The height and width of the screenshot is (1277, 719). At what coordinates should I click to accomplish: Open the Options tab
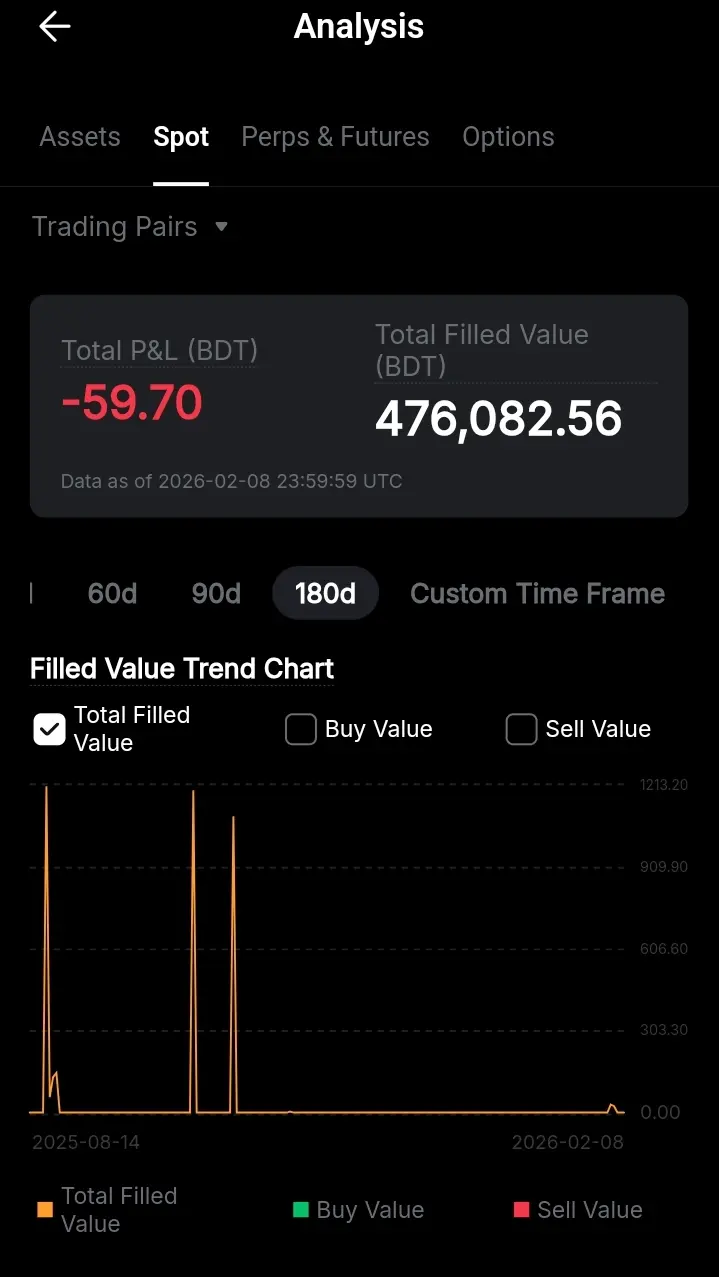click(x=508, y=137)
